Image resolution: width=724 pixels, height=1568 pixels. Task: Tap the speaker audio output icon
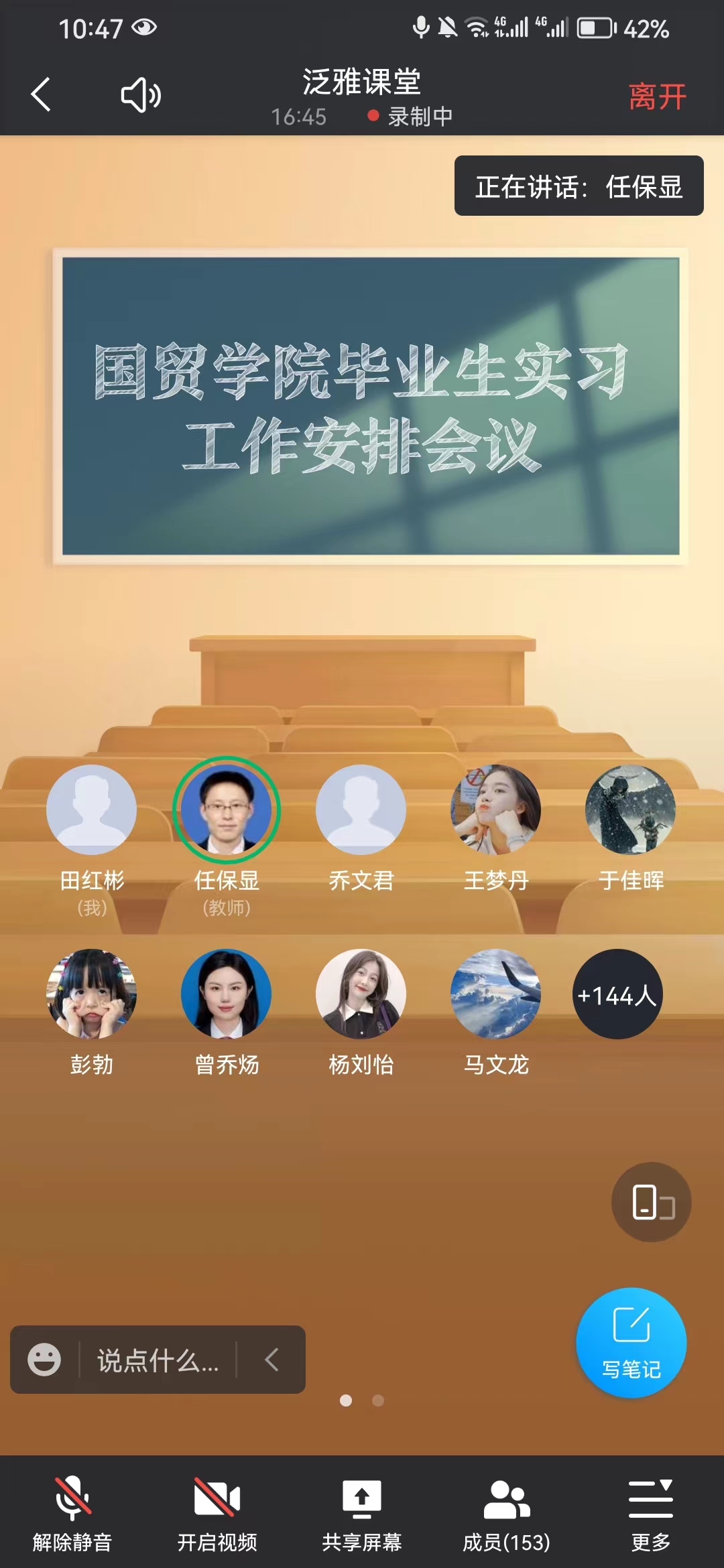[141, 94]
